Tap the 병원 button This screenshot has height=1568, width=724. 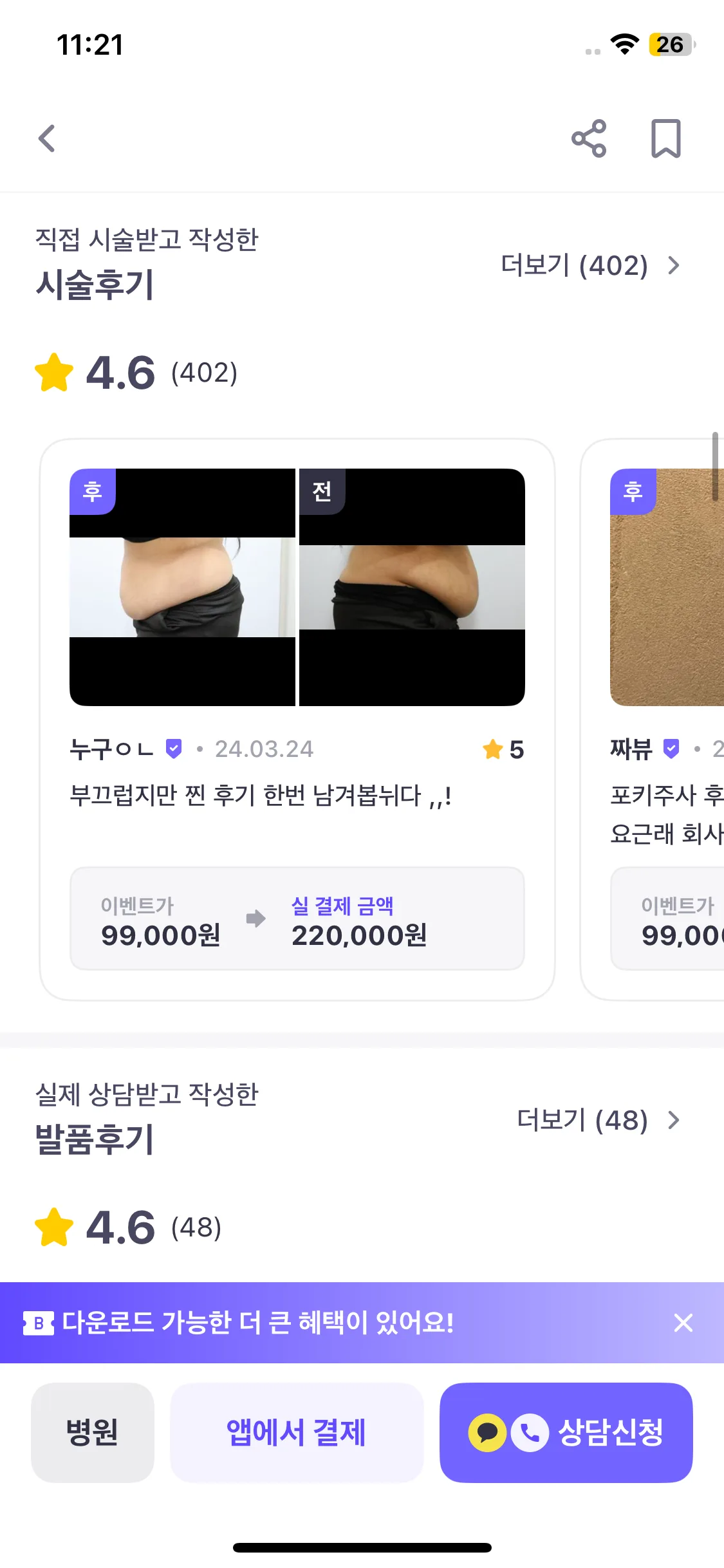(x=93, y=1432)
